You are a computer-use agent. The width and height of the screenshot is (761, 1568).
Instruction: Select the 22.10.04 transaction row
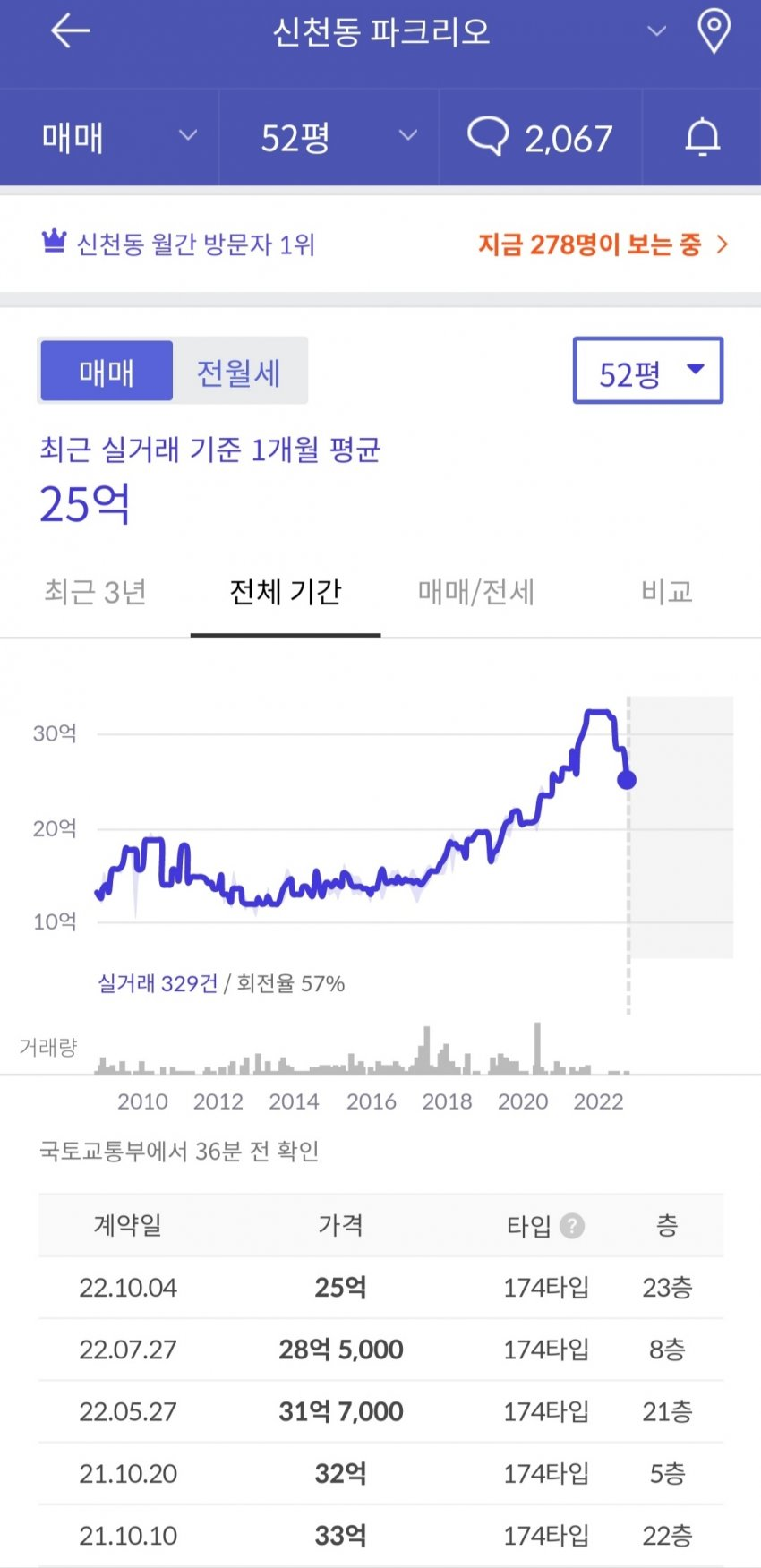380,1288
